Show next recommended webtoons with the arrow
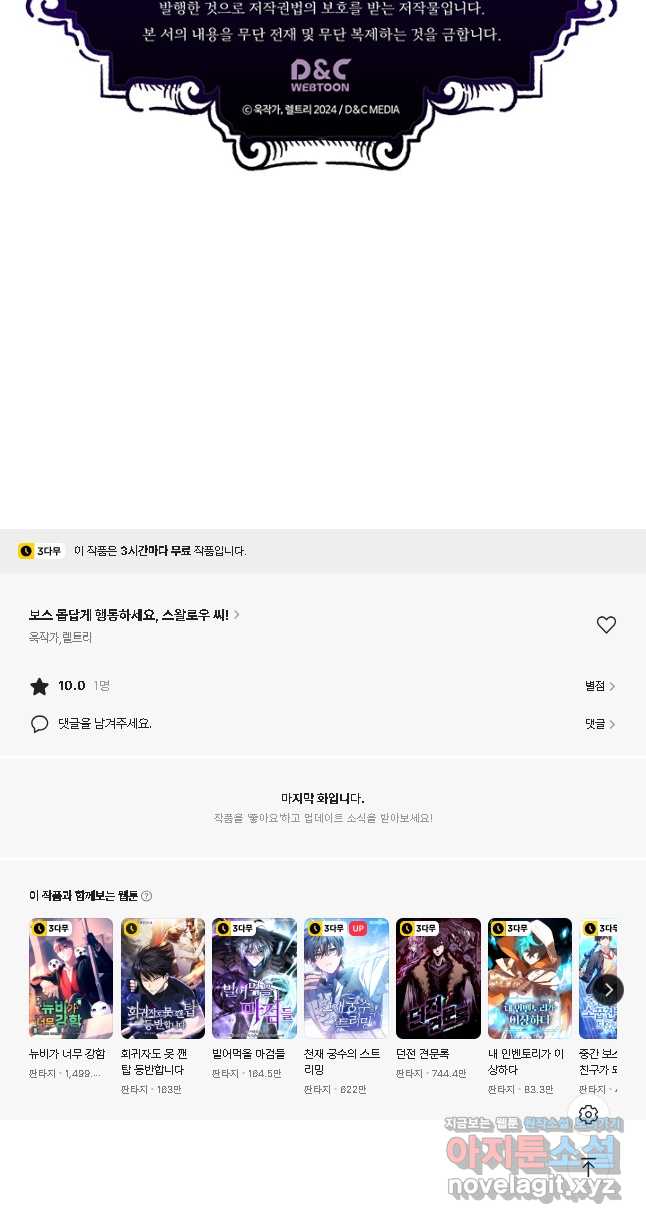 coord(608,990)
